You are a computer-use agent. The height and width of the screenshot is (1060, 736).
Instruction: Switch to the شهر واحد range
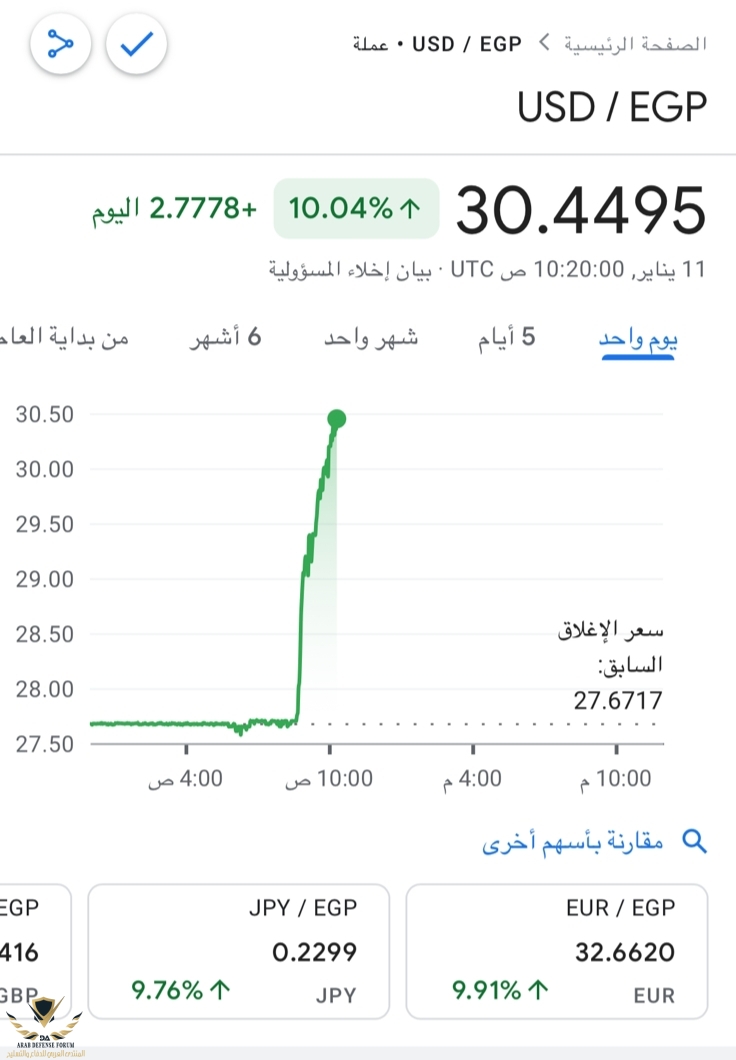point(371,338)
